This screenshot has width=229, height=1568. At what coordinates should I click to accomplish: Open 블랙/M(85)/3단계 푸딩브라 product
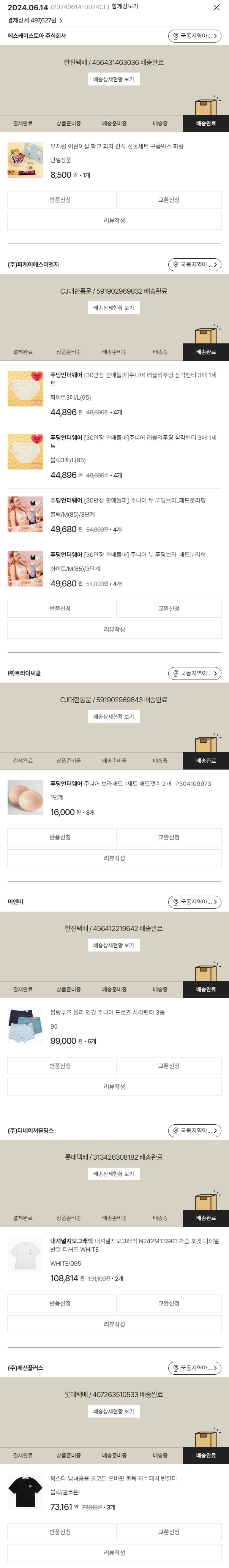(128, 500)
